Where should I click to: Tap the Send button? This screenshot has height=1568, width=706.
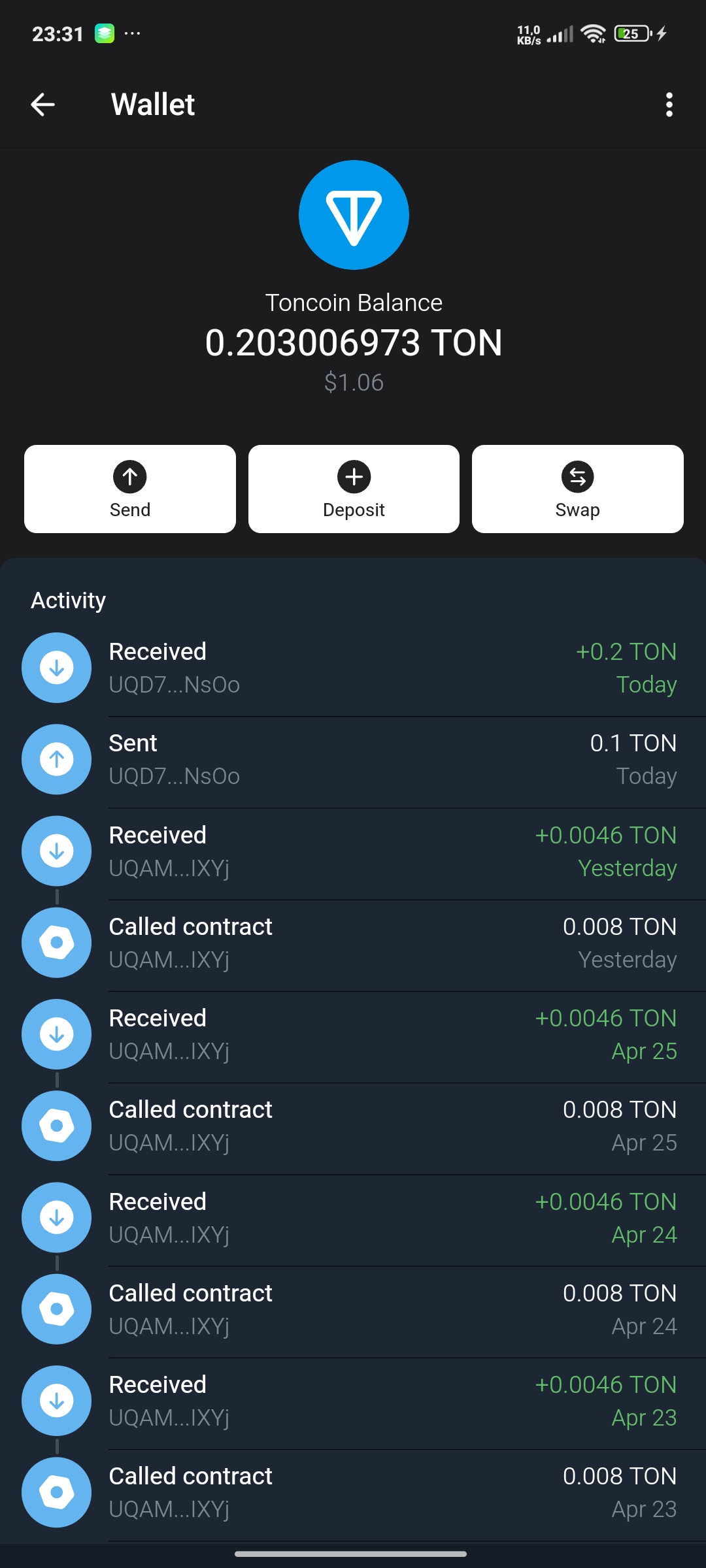[x=130, y=489]
